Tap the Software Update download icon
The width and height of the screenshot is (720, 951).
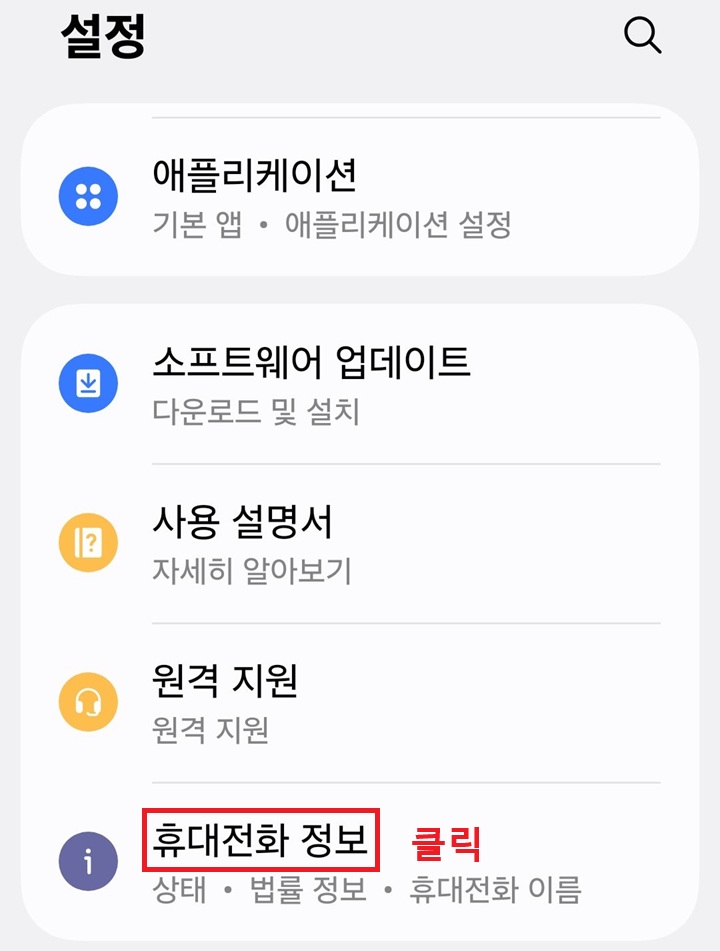[x=87, y=382]
